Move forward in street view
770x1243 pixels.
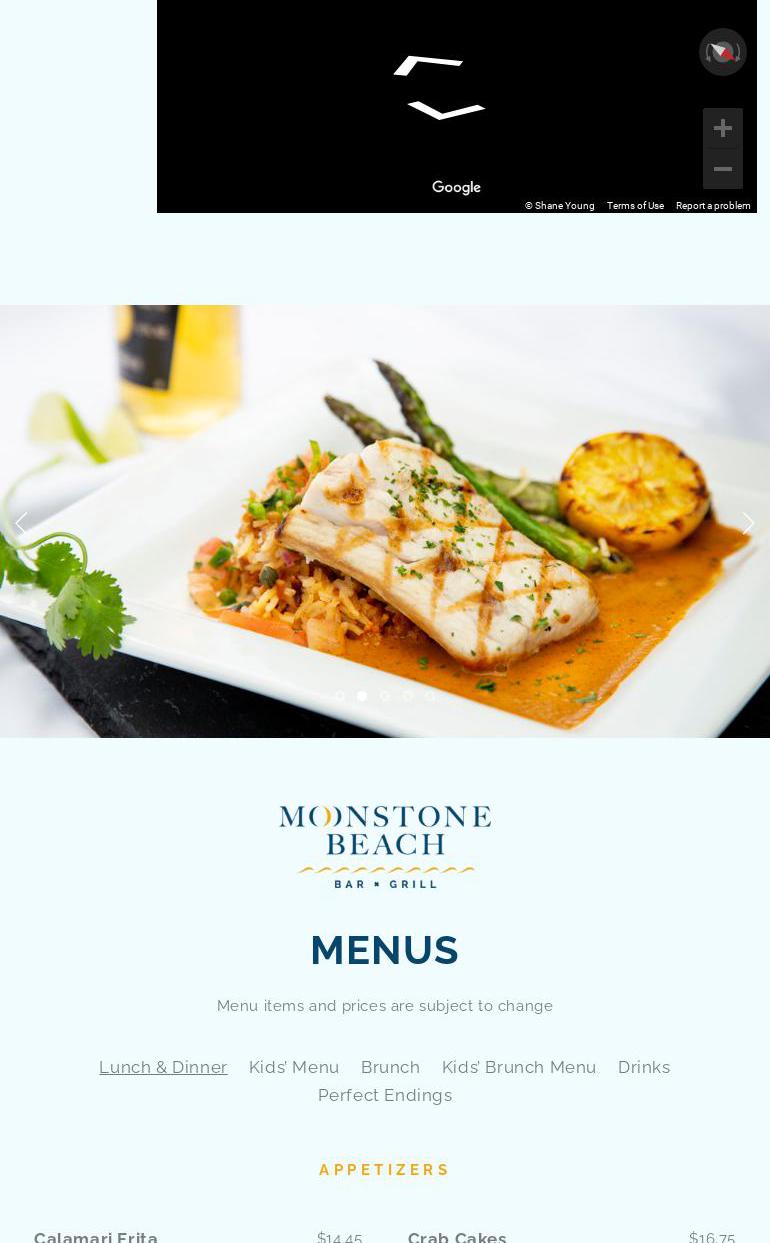pos(430,66)
